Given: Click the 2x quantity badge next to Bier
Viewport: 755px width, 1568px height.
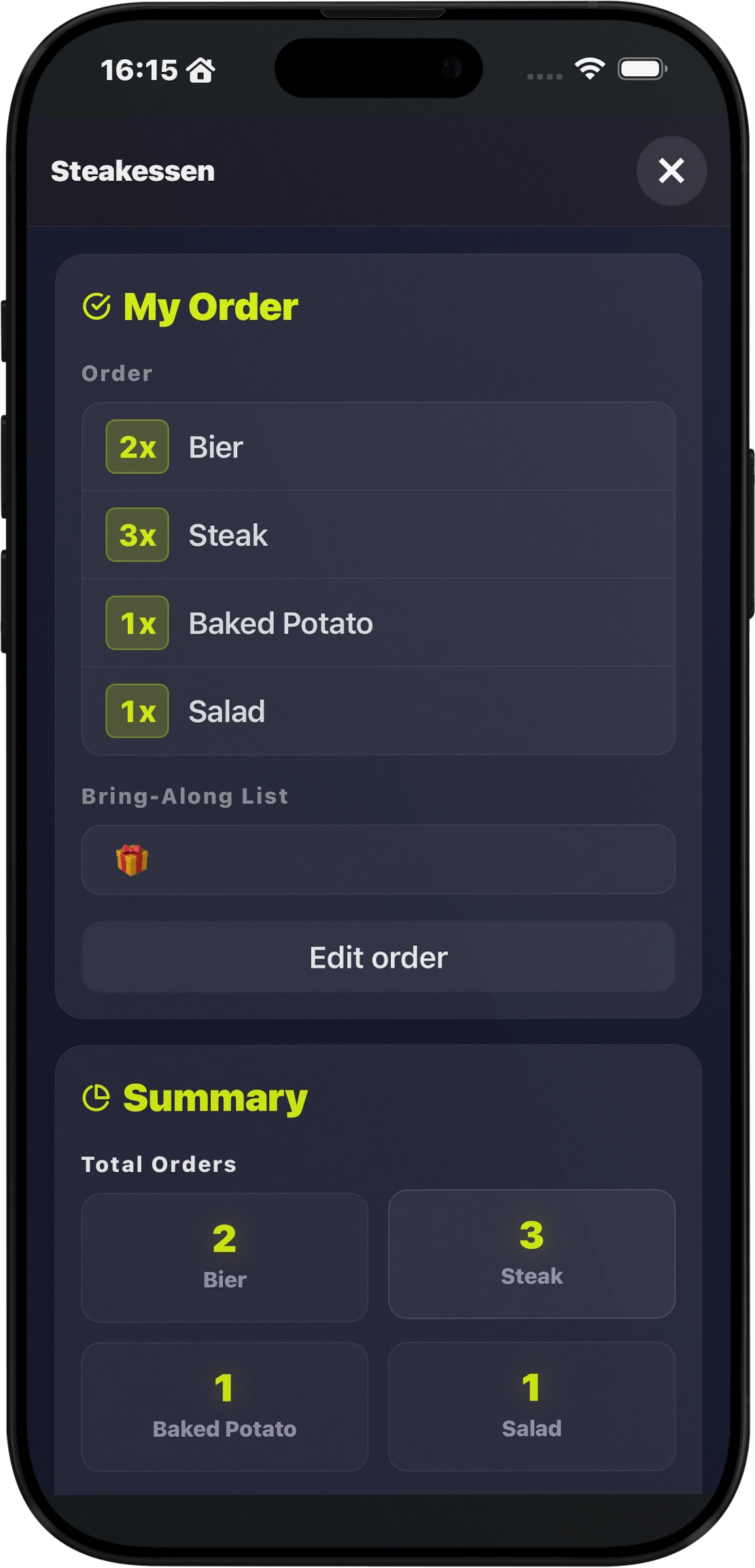Looking at the screenshot, I should pos(137,447).
